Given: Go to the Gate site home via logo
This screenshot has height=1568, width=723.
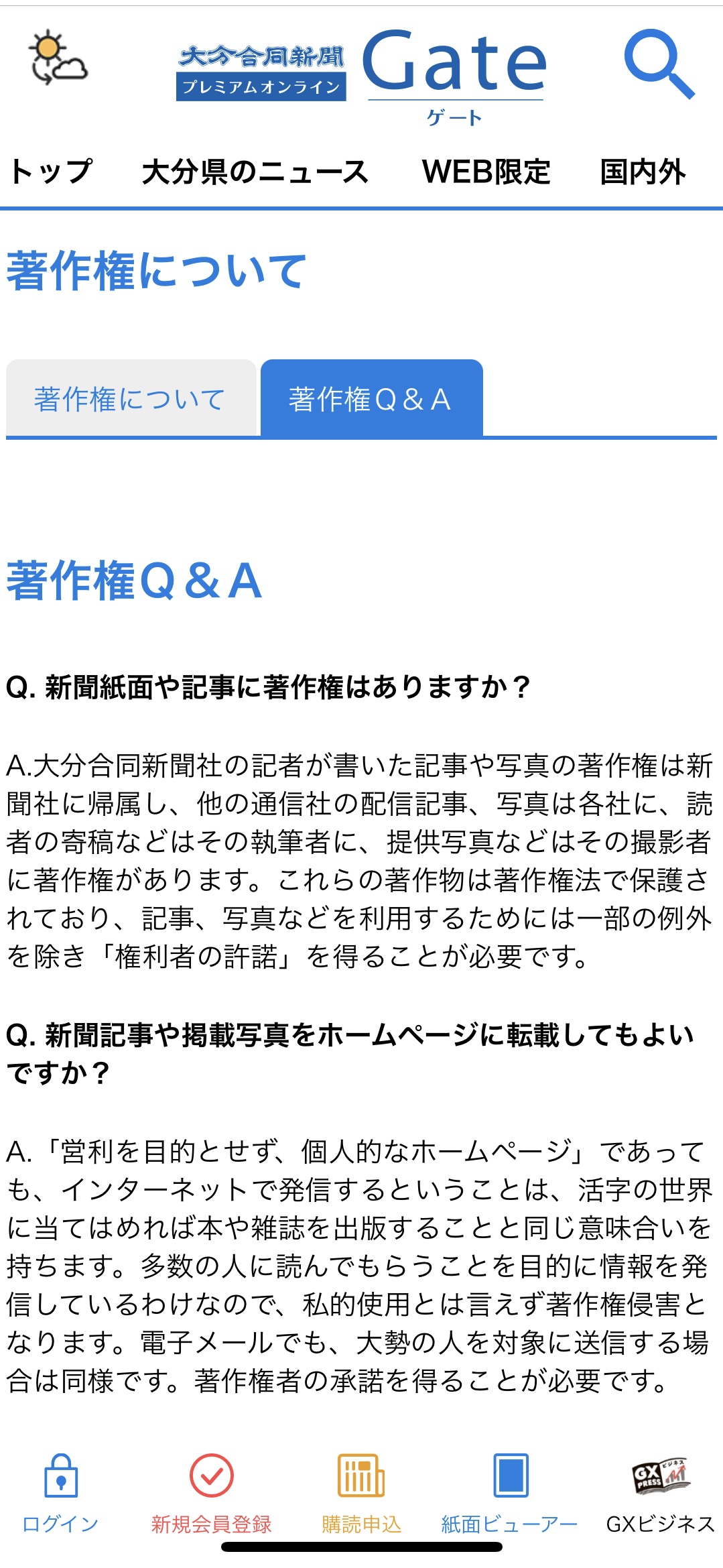Looking at the screenshot, I should 362,75.
